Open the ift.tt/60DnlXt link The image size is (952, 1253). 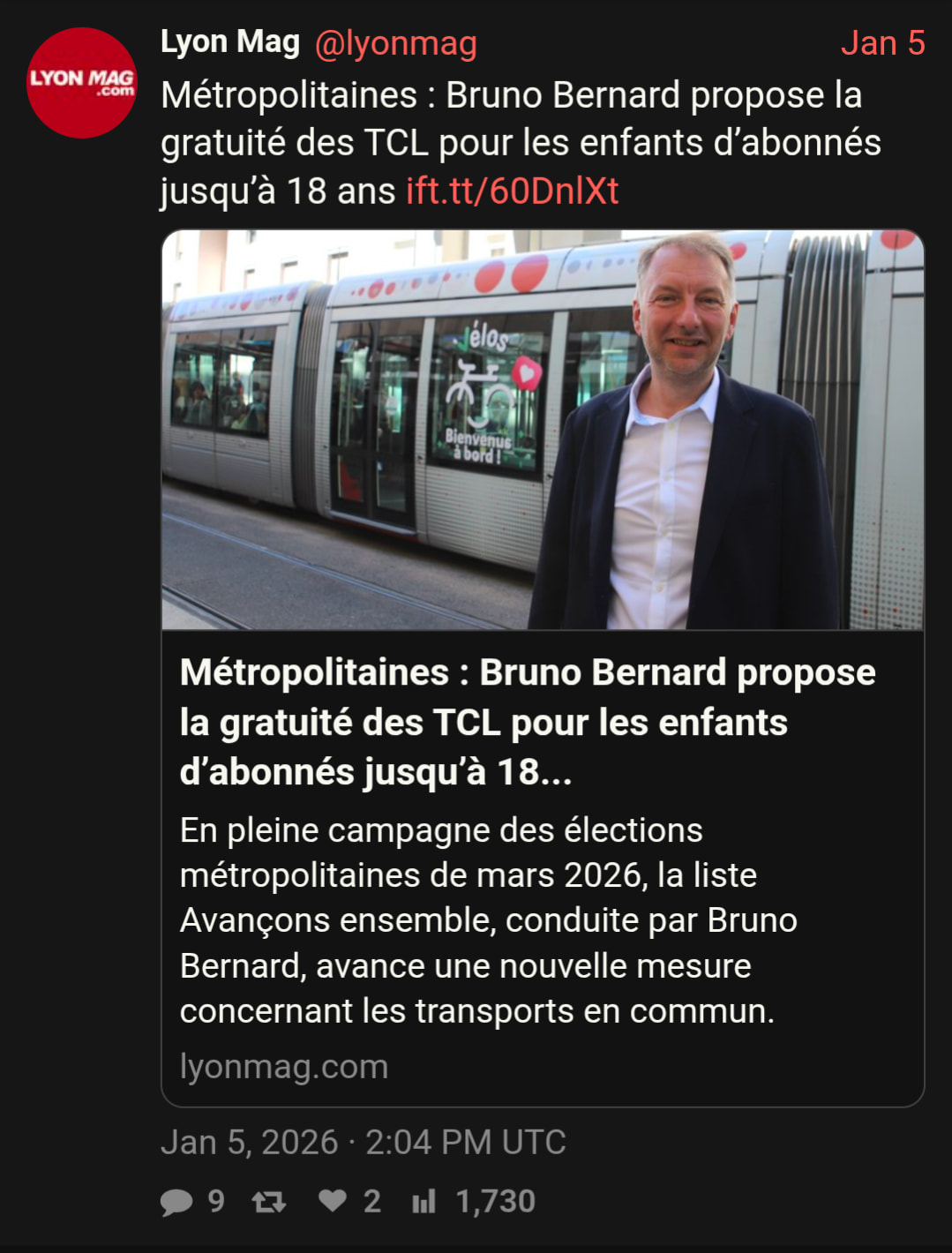click(x=512, y=191)
